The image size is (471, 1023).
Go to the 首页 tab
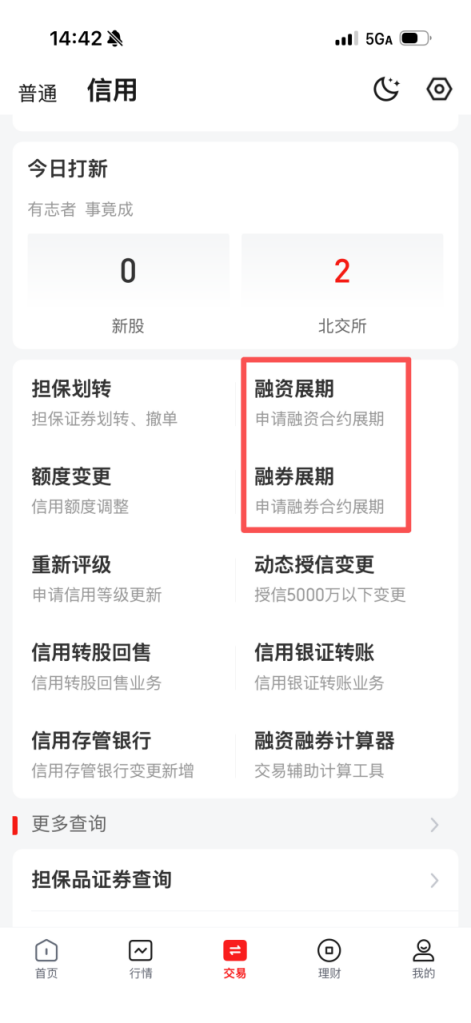click(46, 960)
